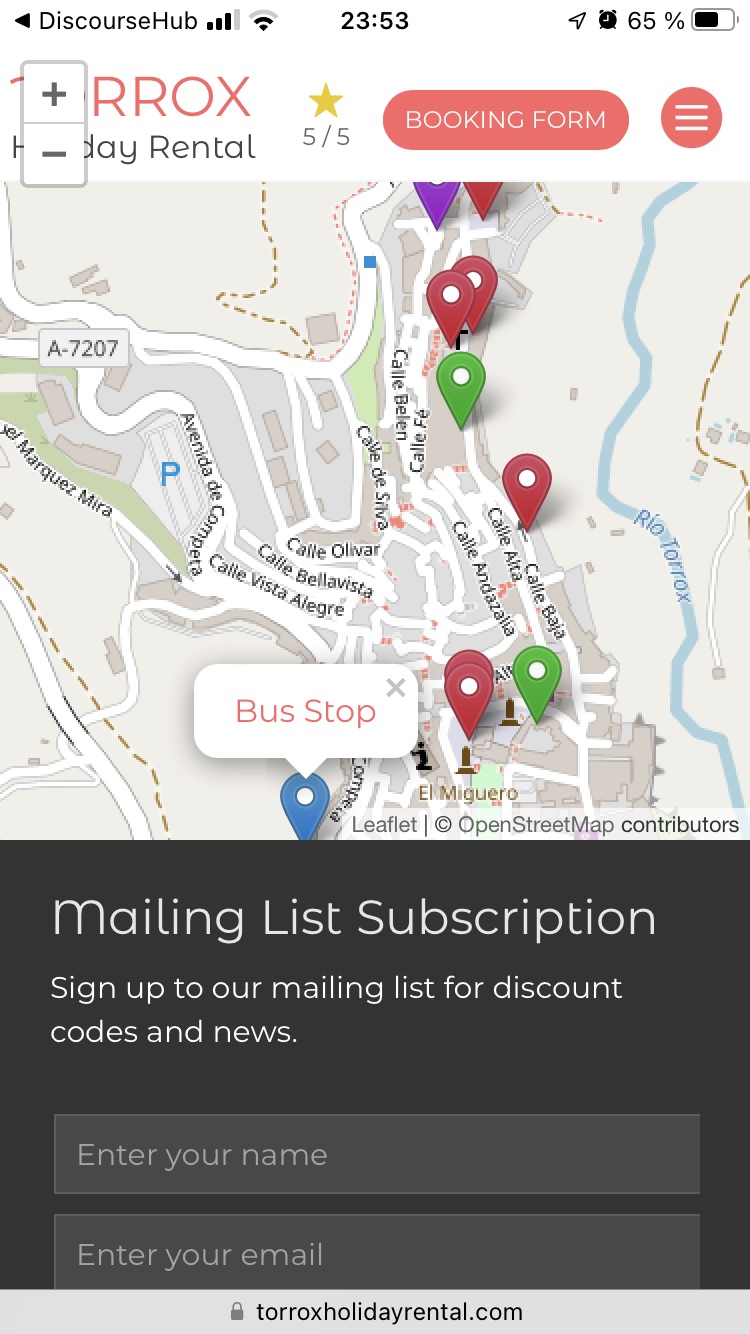The height and width of the screenshot is (1334, 750).
Task: Open the OpenStreetMap link
Action: [536, 825]
